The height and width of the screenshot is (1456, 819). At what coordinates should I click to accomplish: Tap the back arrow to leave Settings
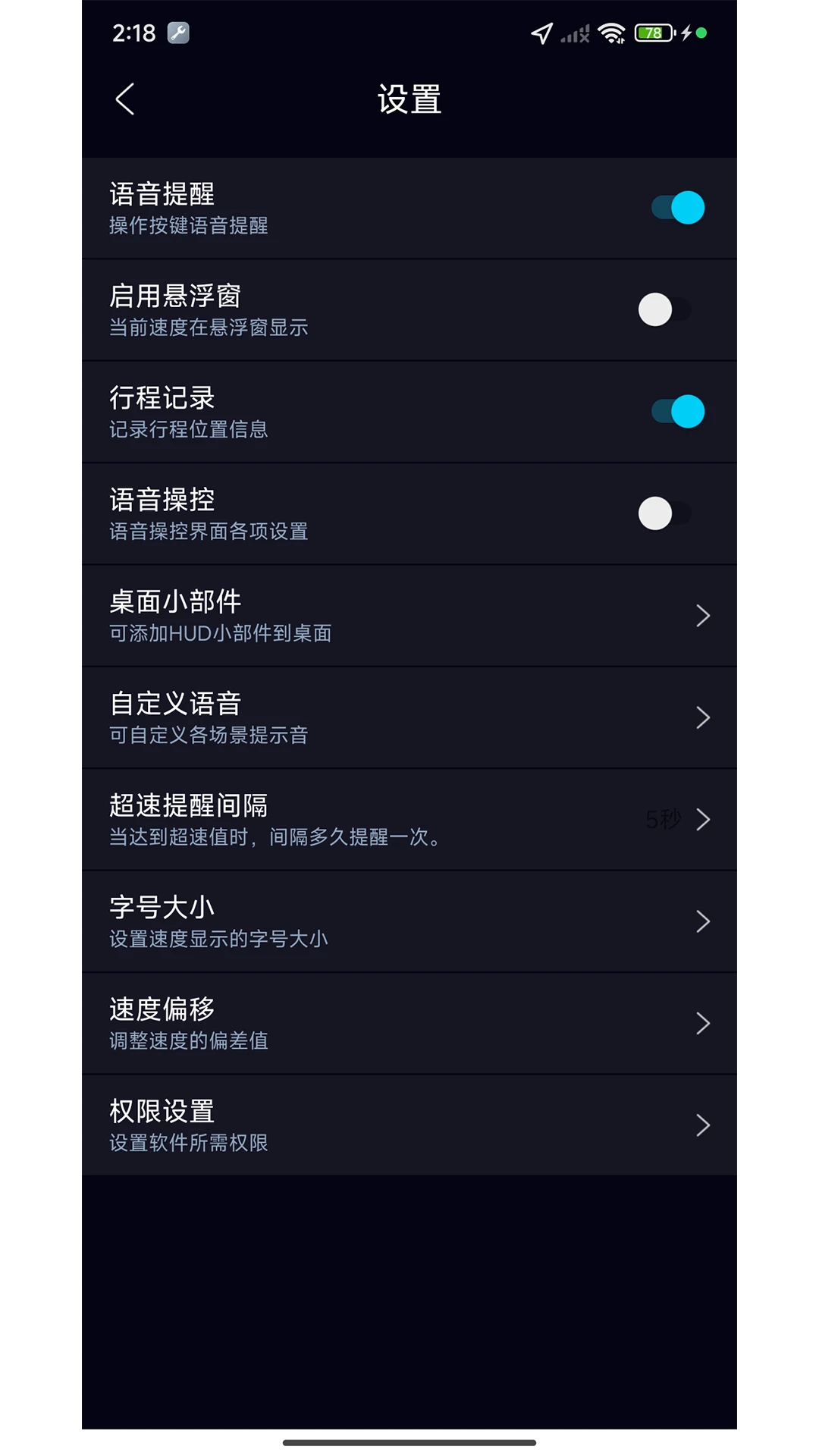click(124, 99)
